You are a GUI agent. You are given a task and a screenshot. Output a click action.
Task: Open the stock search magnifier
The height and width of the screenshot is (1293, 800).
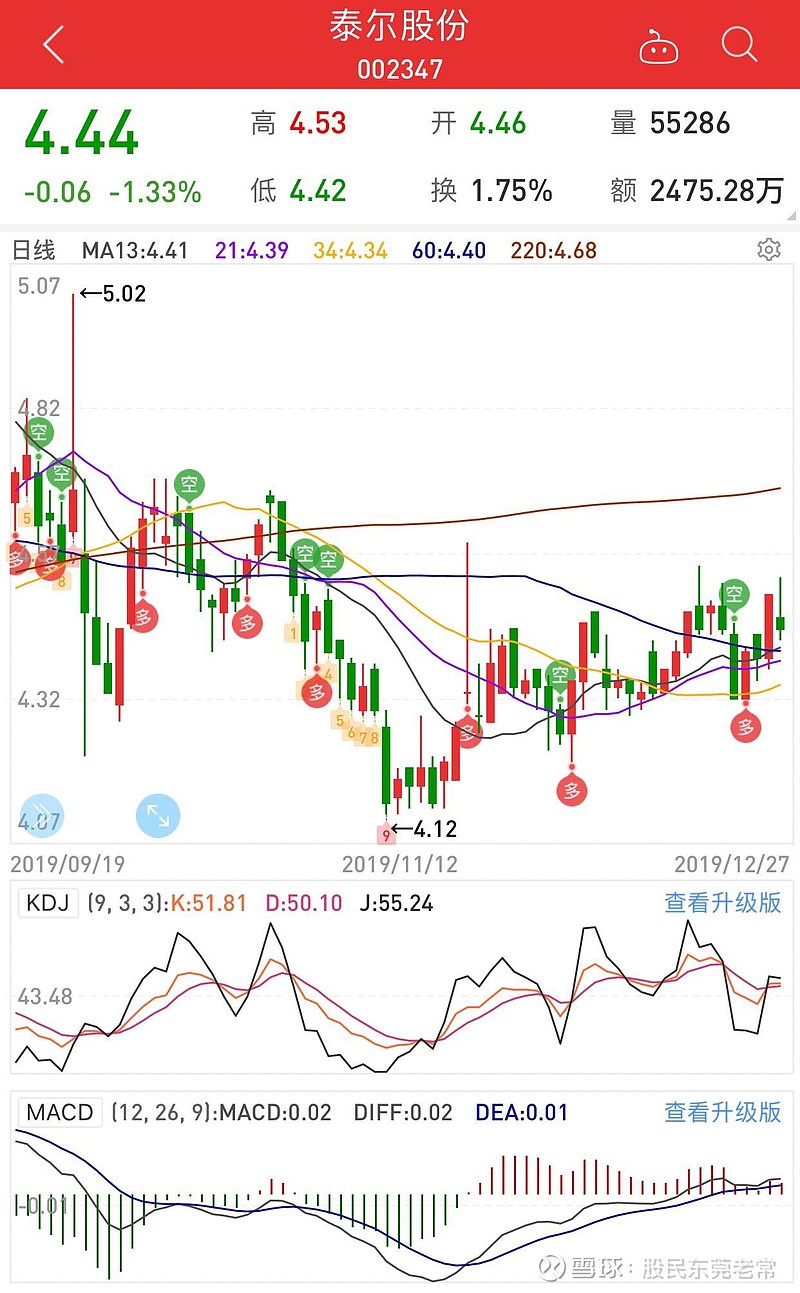[738, 44]
